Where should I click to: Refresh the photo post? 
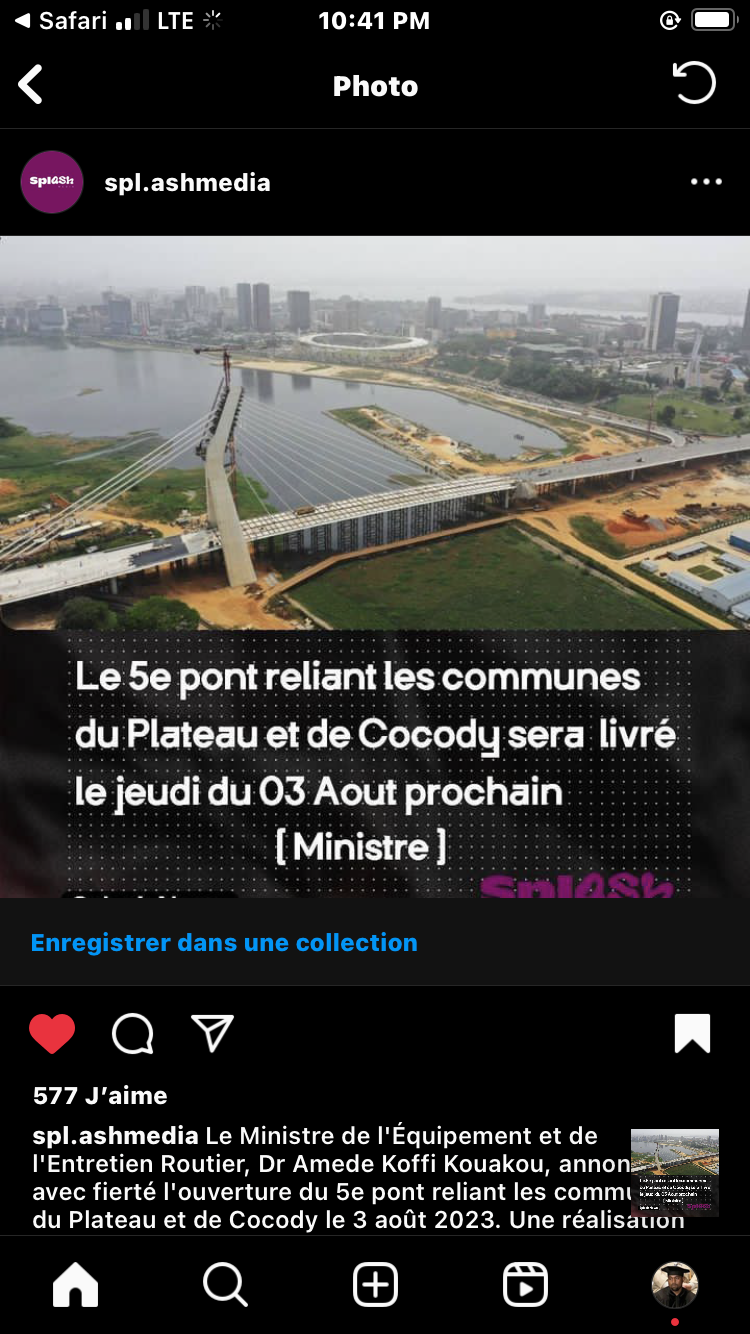(x=694, y=84)
